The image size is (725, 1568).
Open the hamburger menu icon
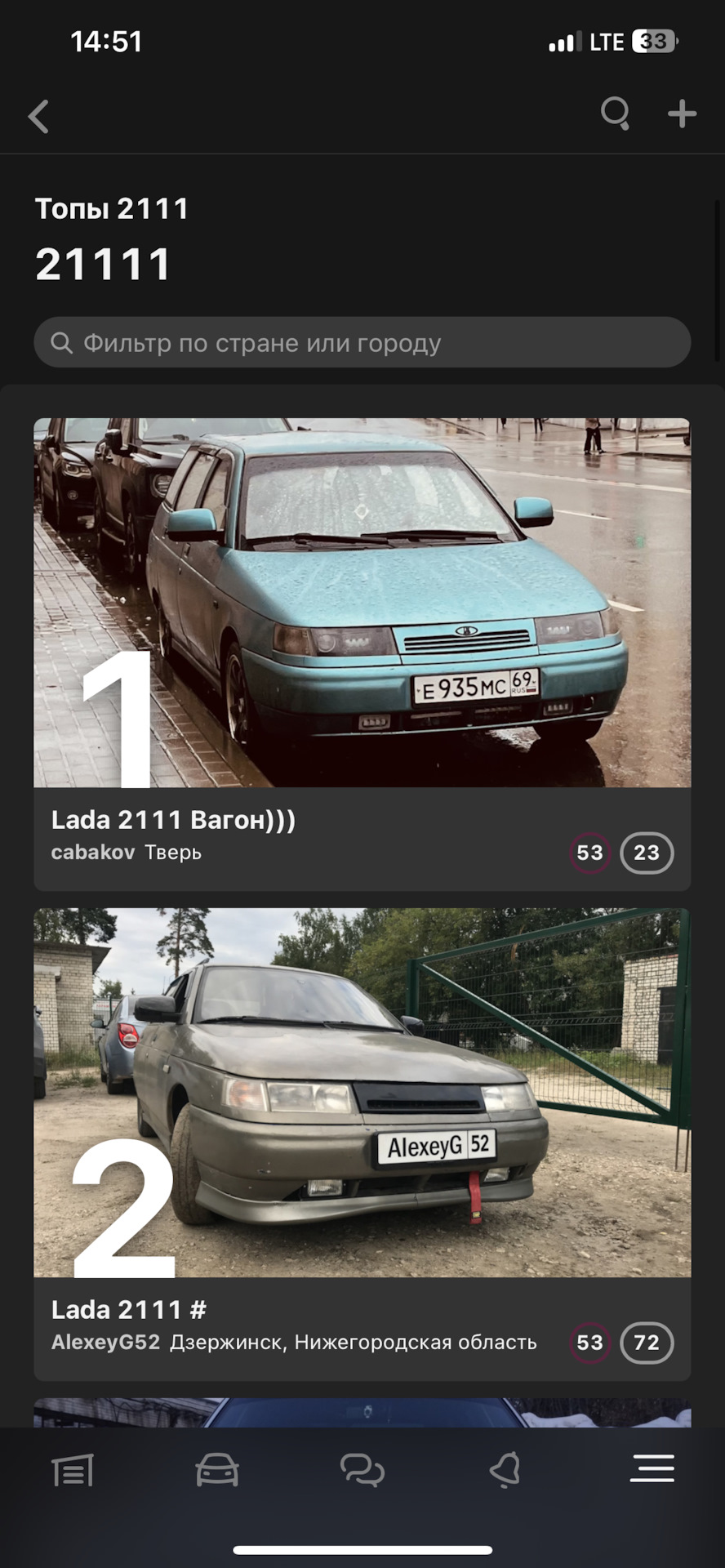[651, 1472]
